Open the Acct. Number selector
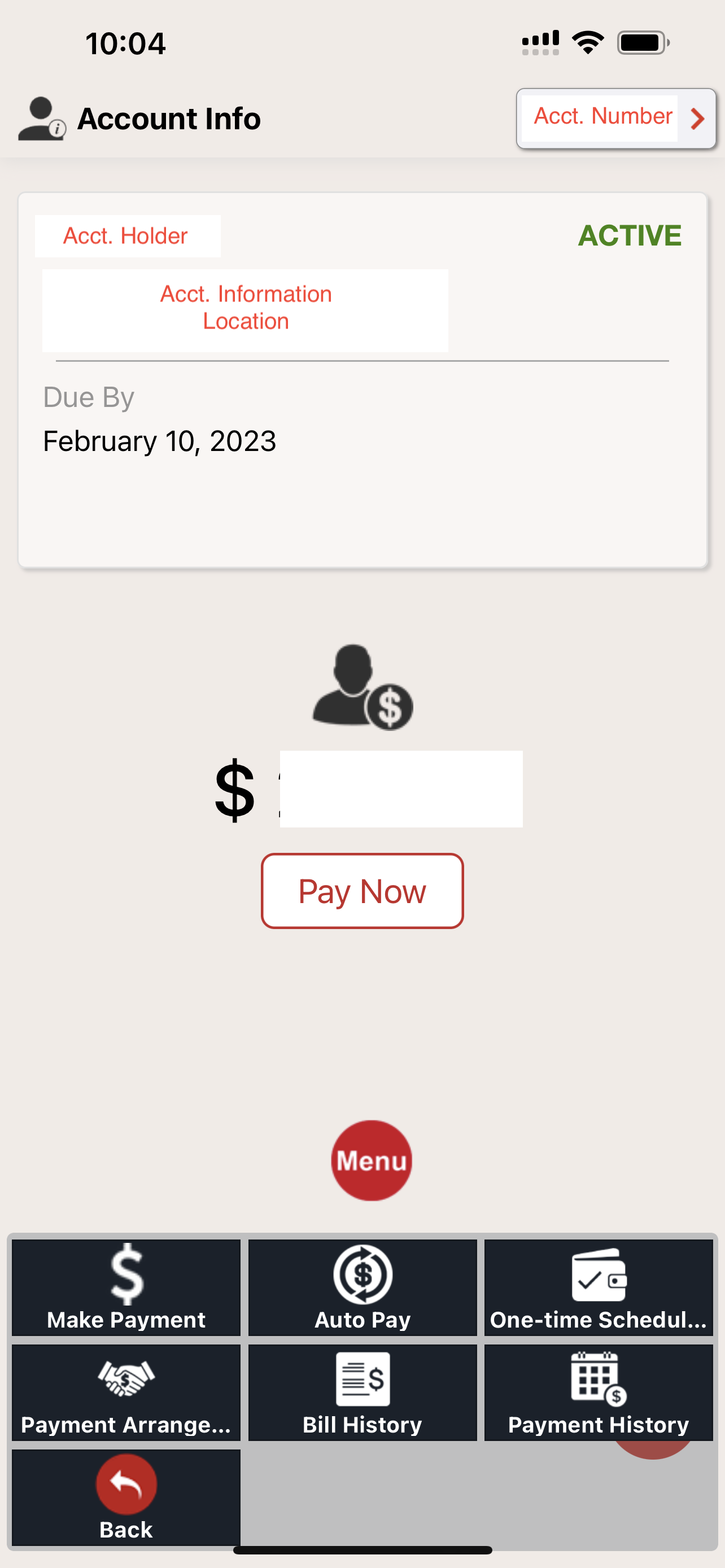This screenshot has width=725, height=1568. click(x=615, y=118)
